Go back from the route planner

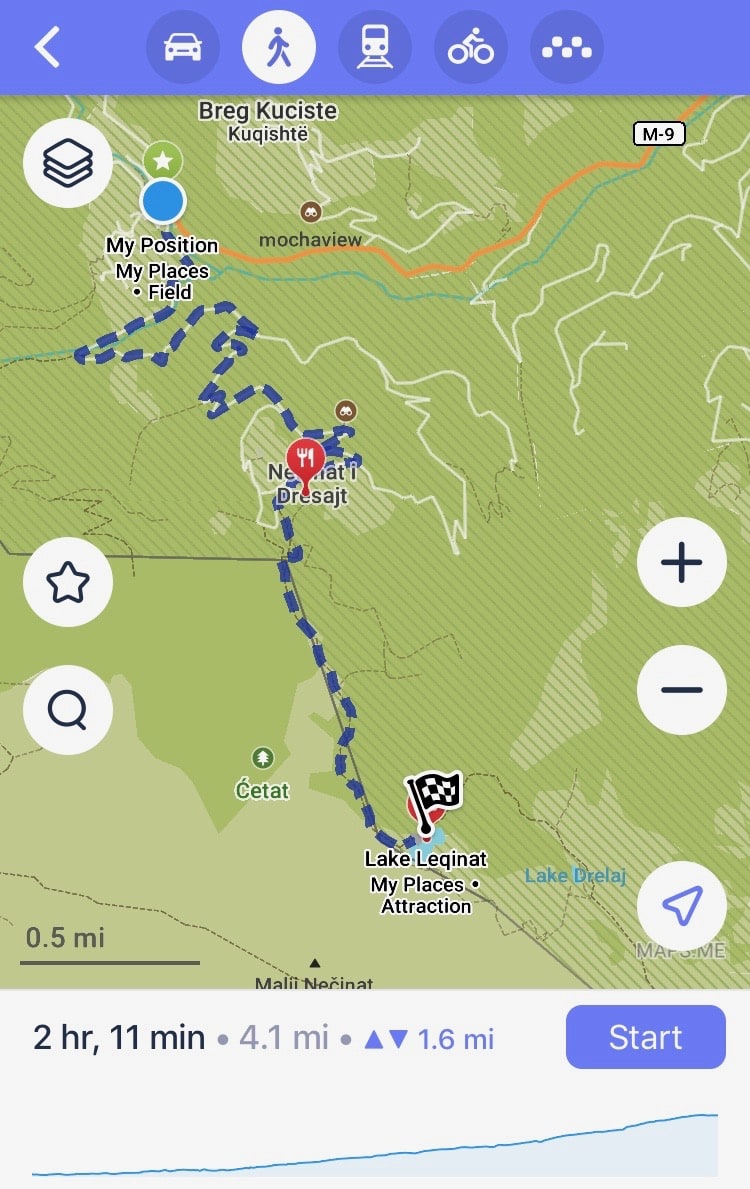(x=48, y=48)
